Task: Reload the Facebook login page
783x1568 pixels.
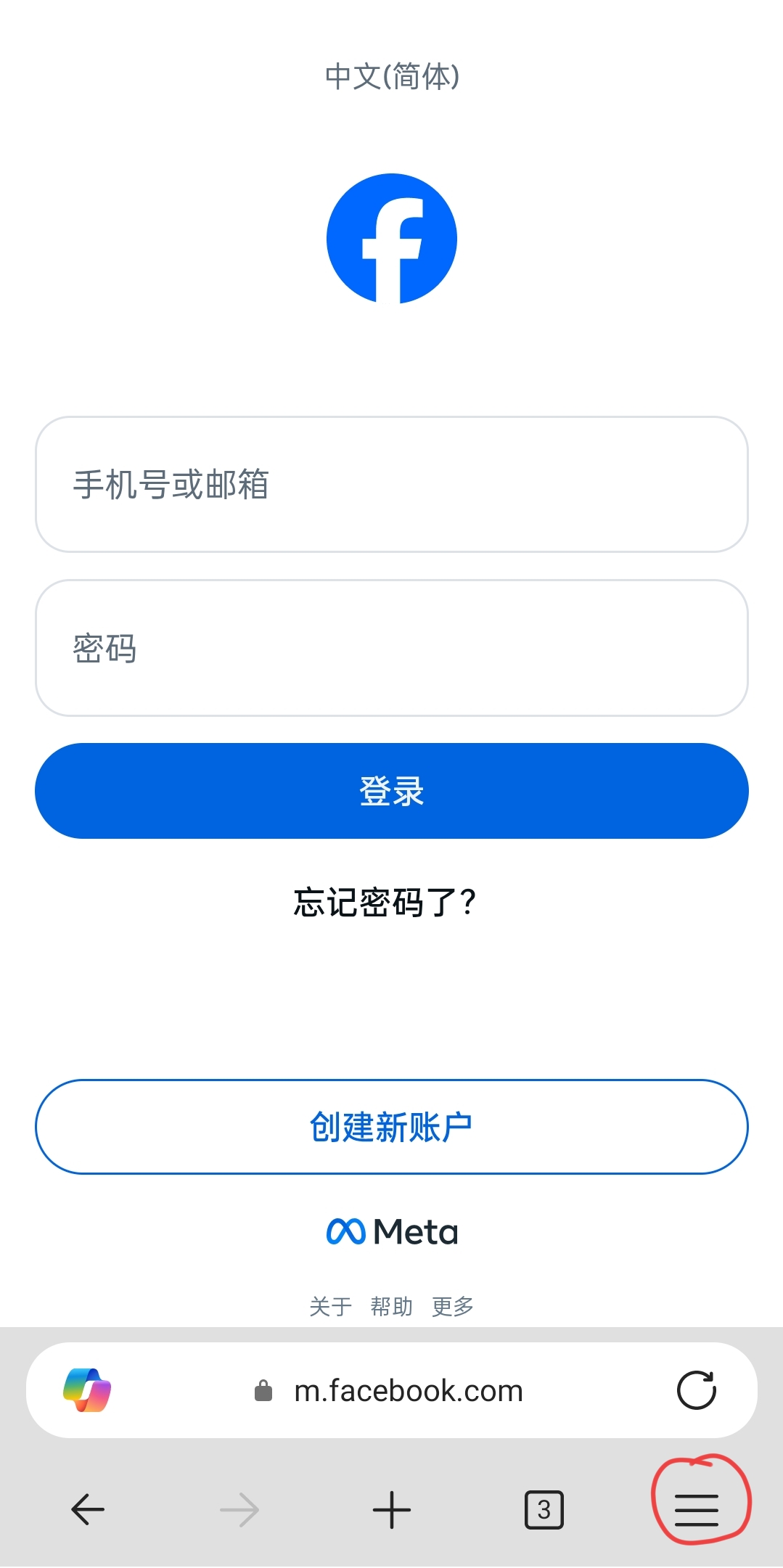Action: (x=696, y=1390)
